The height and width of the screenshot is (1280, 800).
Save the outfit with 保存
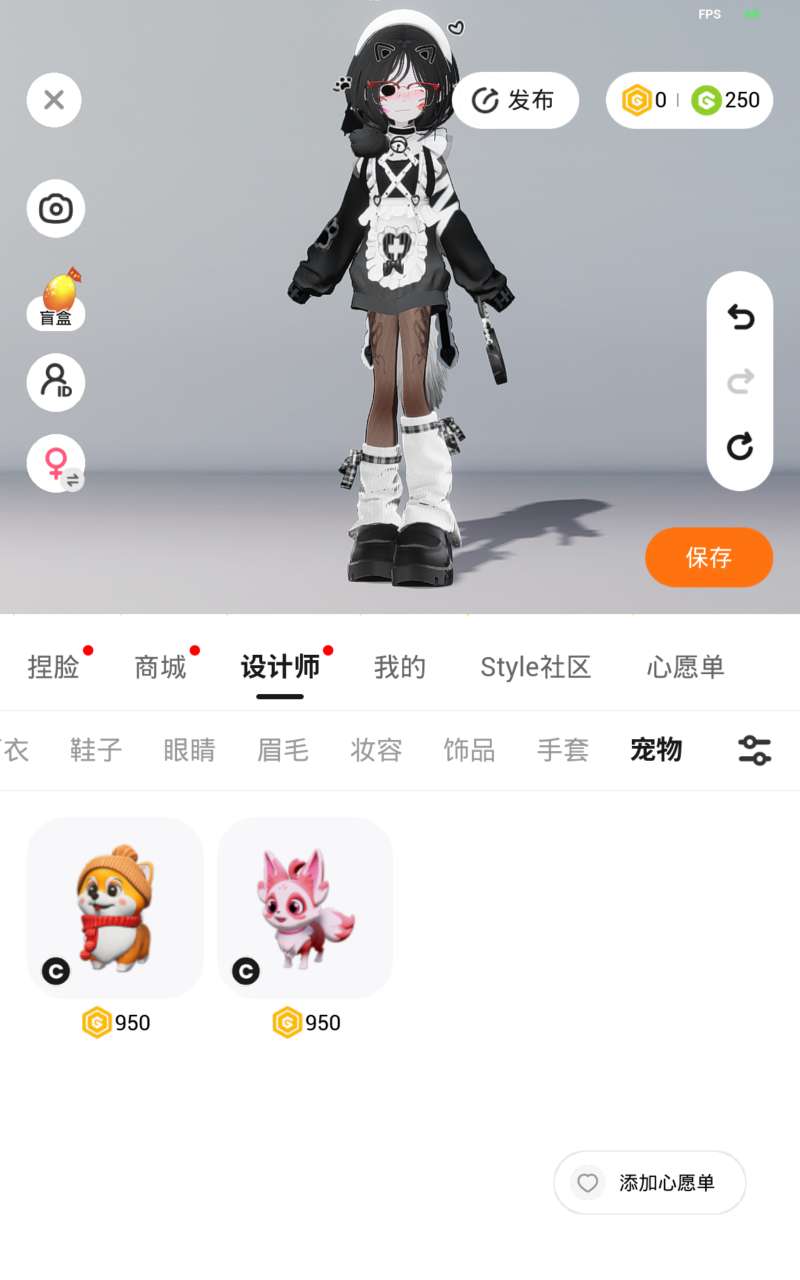[x=709, y=557]
